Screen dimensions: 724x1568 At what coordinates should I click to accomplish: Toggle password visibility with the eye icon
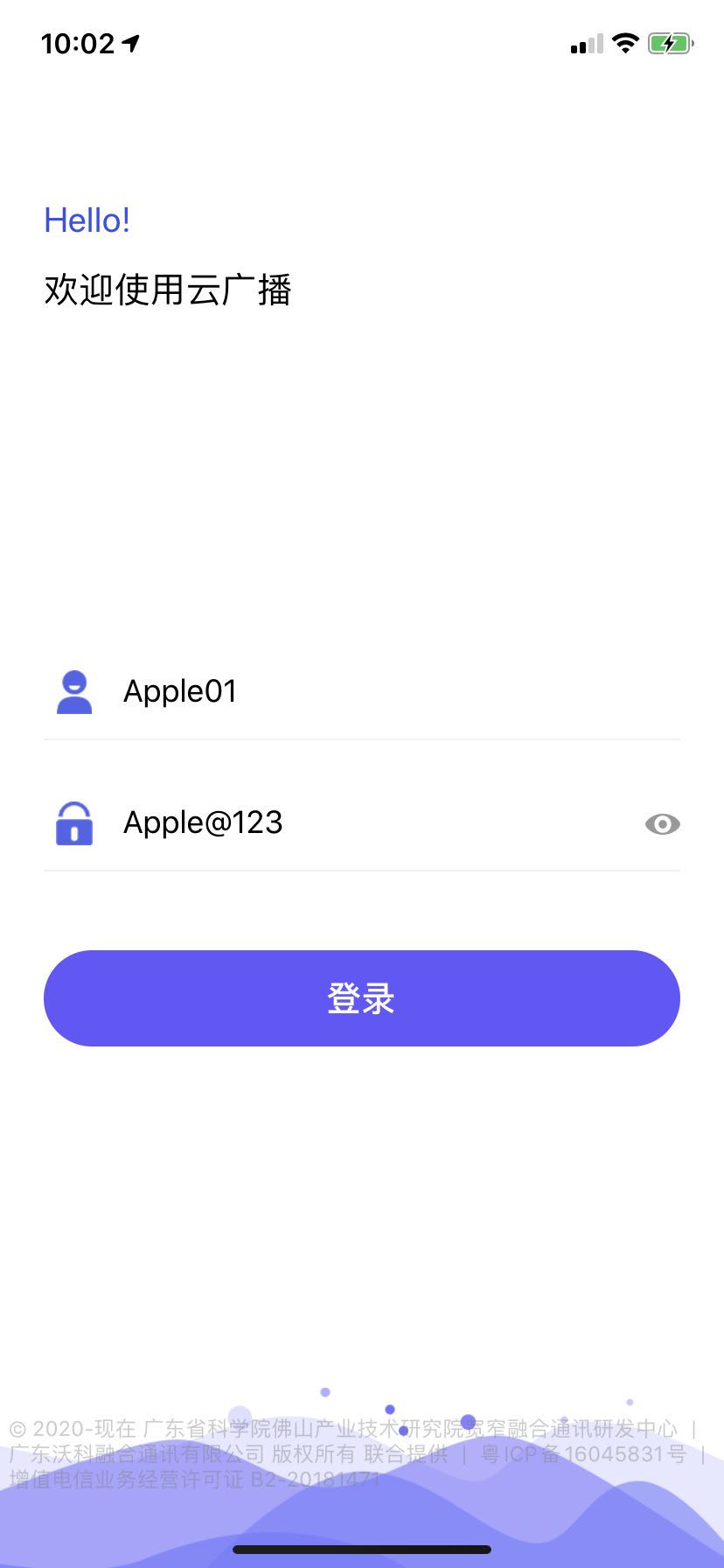click(x=662, y=824)
